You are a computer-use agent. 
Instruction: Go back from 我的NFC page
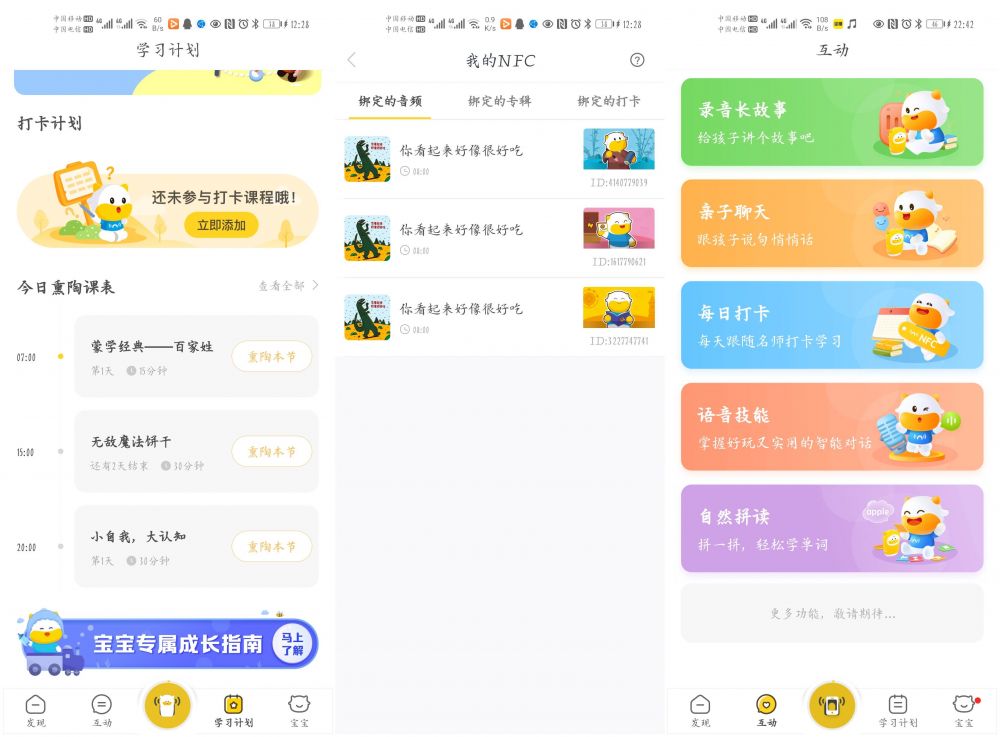(x=352, y=60)
